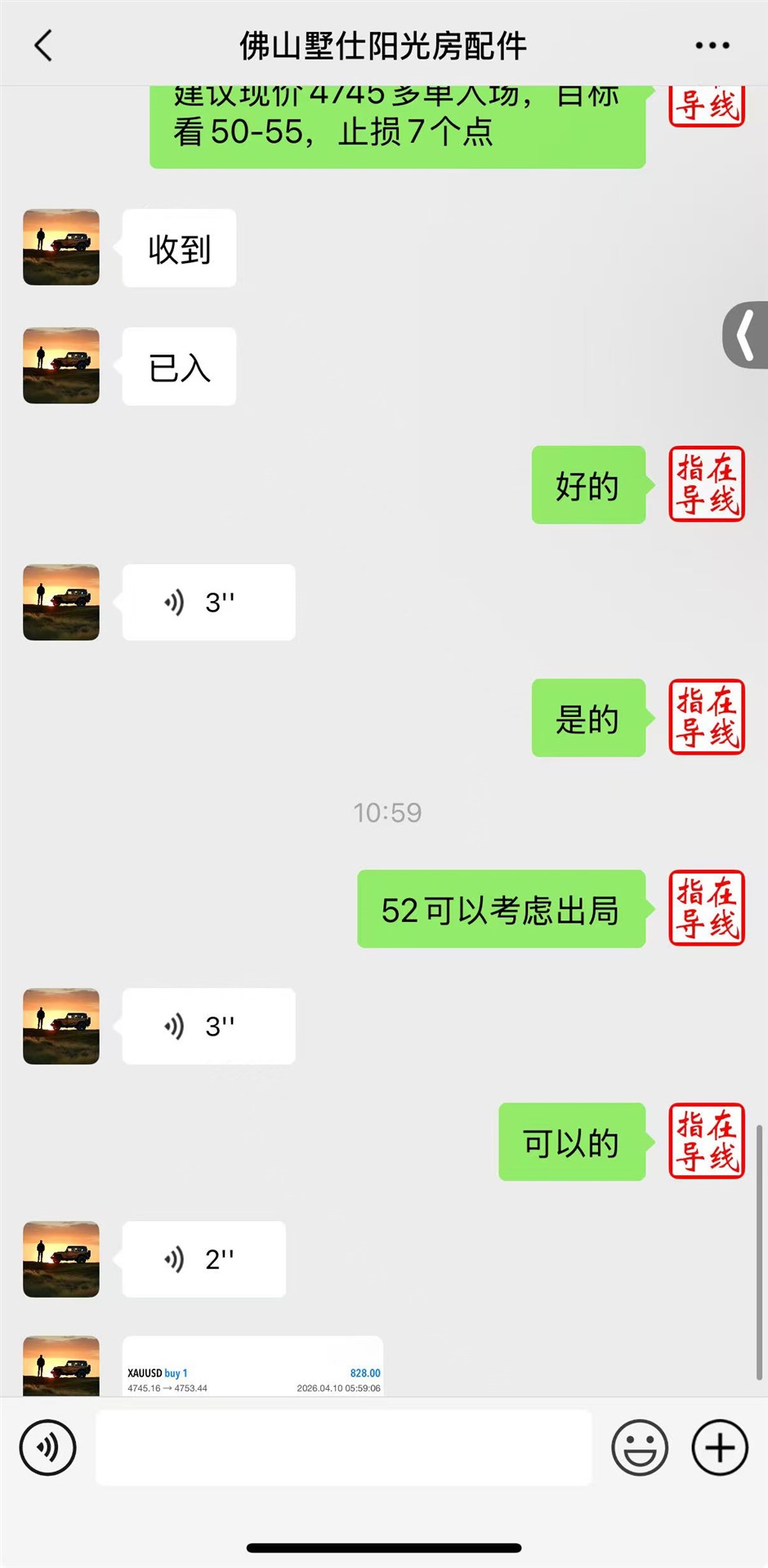The height and width of the screenshot is (1568, 768).
Task: Tap the 10:59 timestamp divider
Action: click(387, 813)
